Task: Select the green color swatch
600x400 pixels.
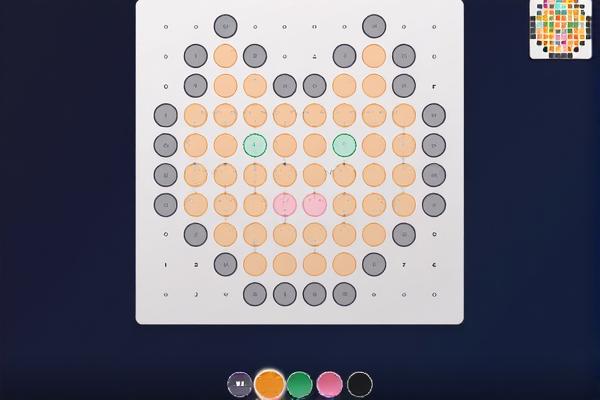Action: pos(299,384)
